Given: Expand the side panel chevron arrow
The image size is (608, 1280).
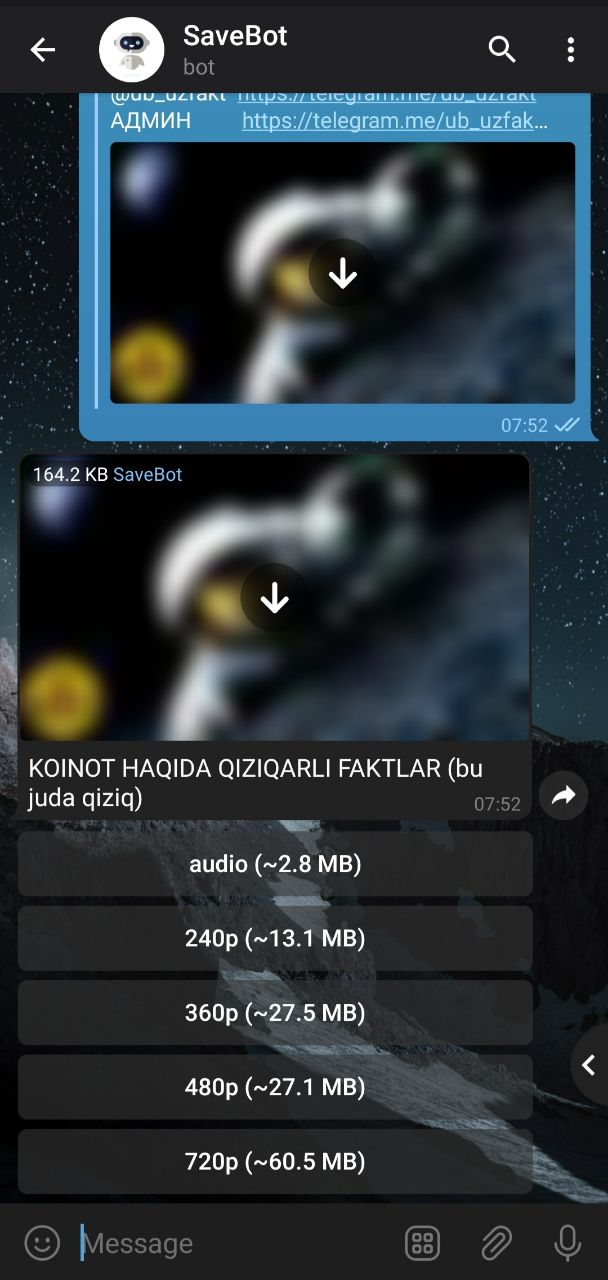Looking at the screenshot, I should point(590,1064).
